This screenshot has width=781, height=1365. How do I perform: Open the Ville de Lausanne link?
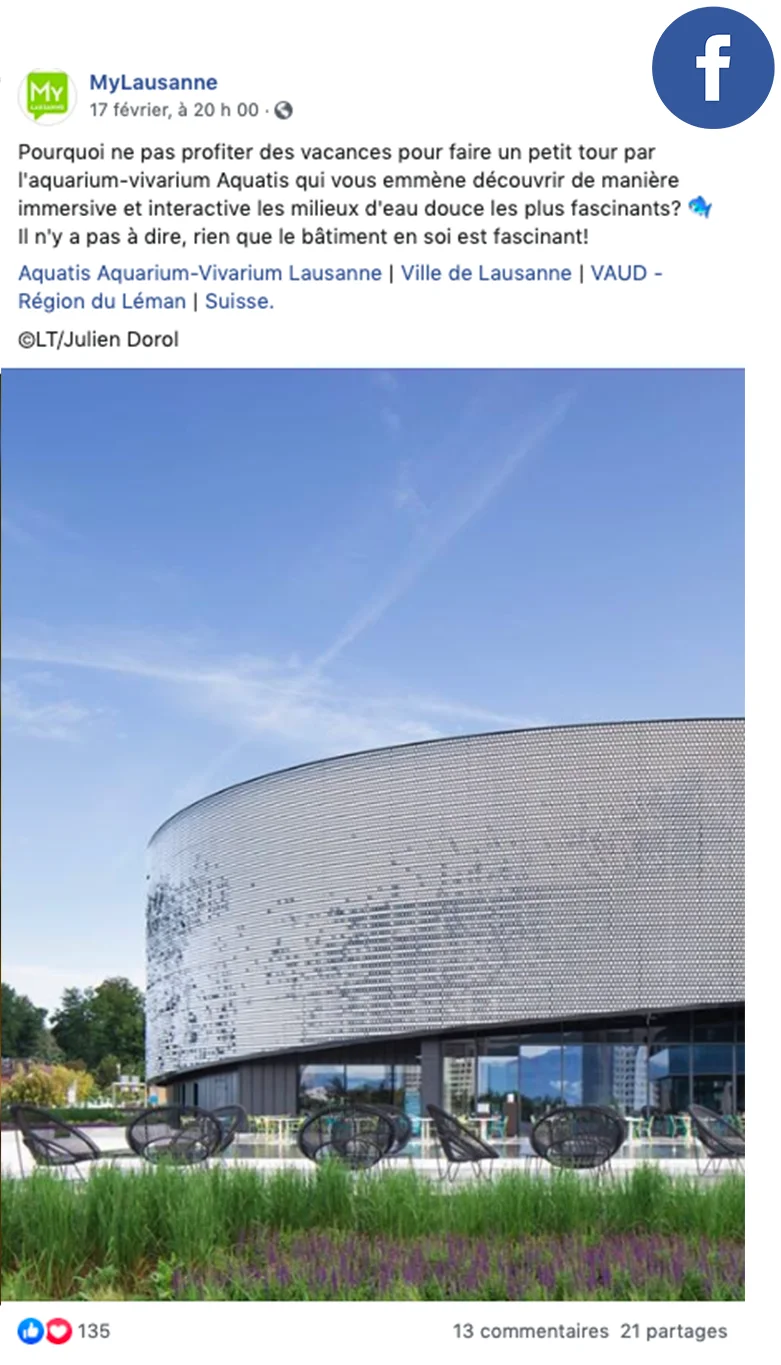486,273
